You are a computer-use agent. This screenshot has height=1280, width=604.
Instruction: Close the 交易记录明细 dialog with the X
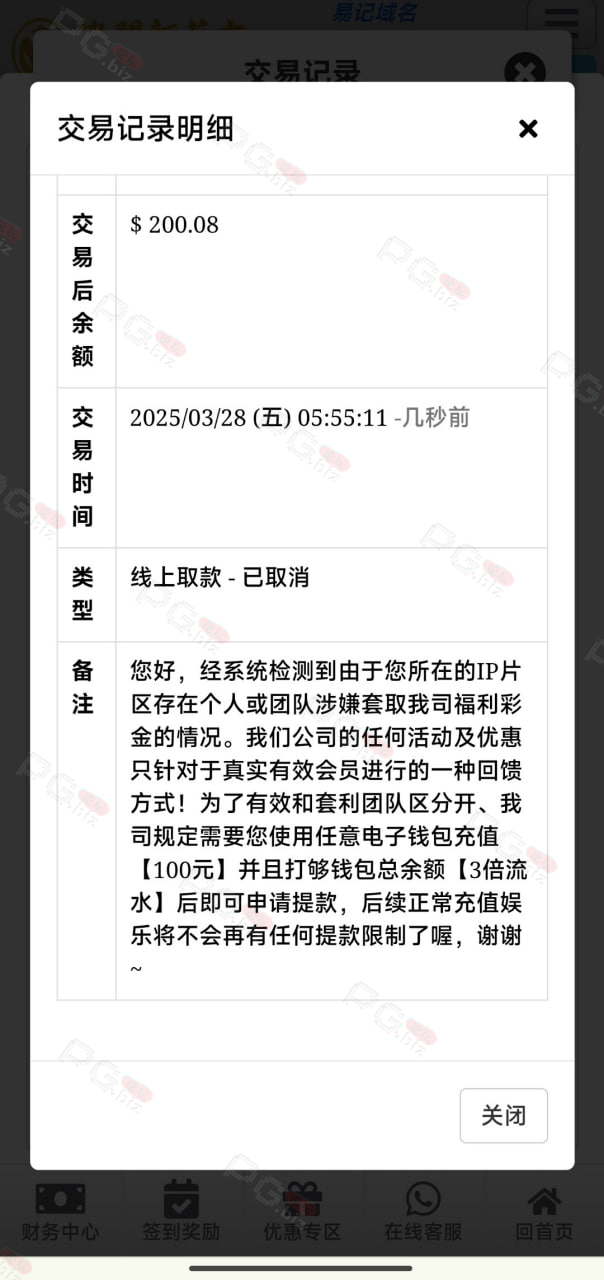pos(528,128)
